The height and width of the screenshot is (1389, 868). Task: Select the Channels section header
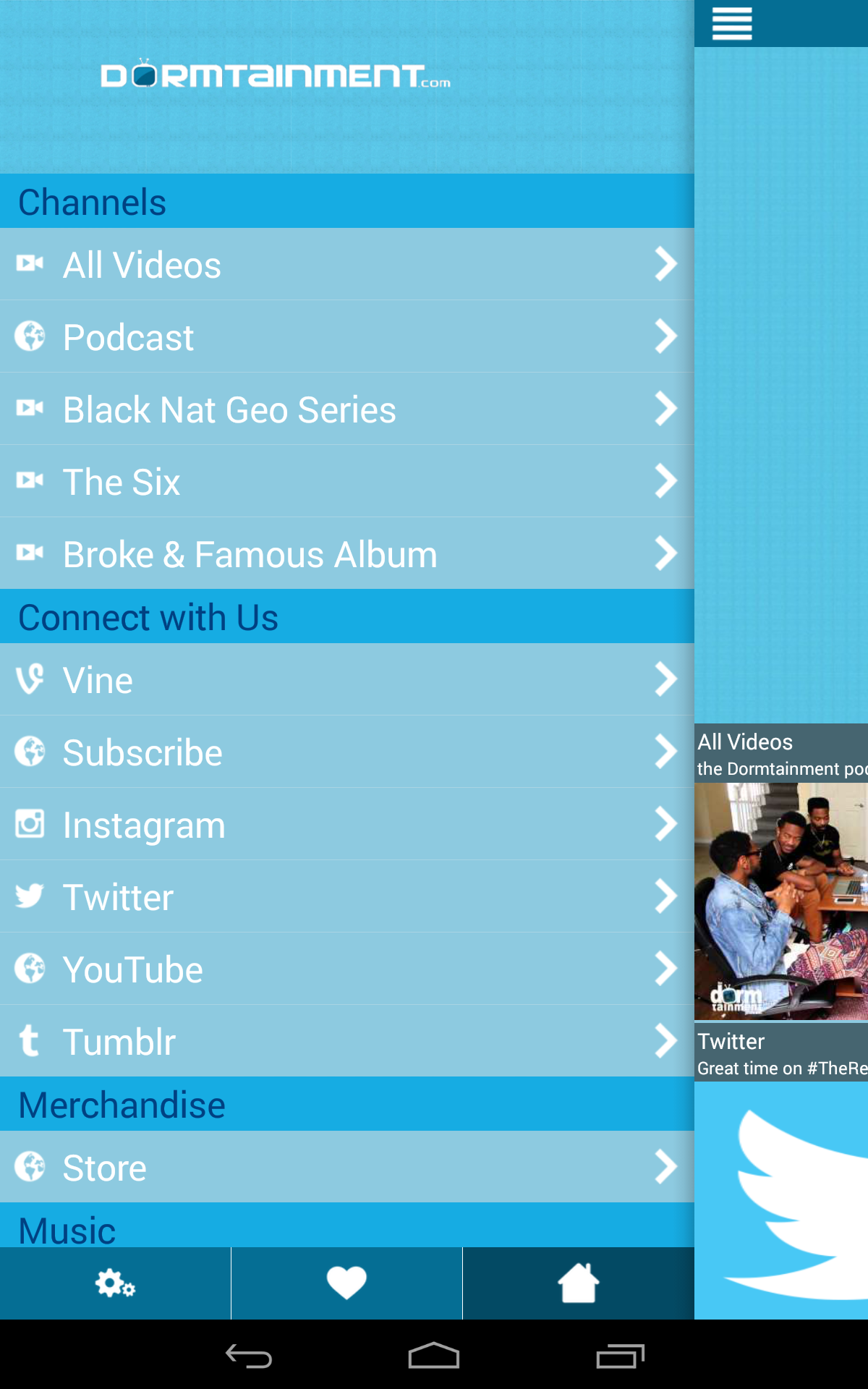92,201
